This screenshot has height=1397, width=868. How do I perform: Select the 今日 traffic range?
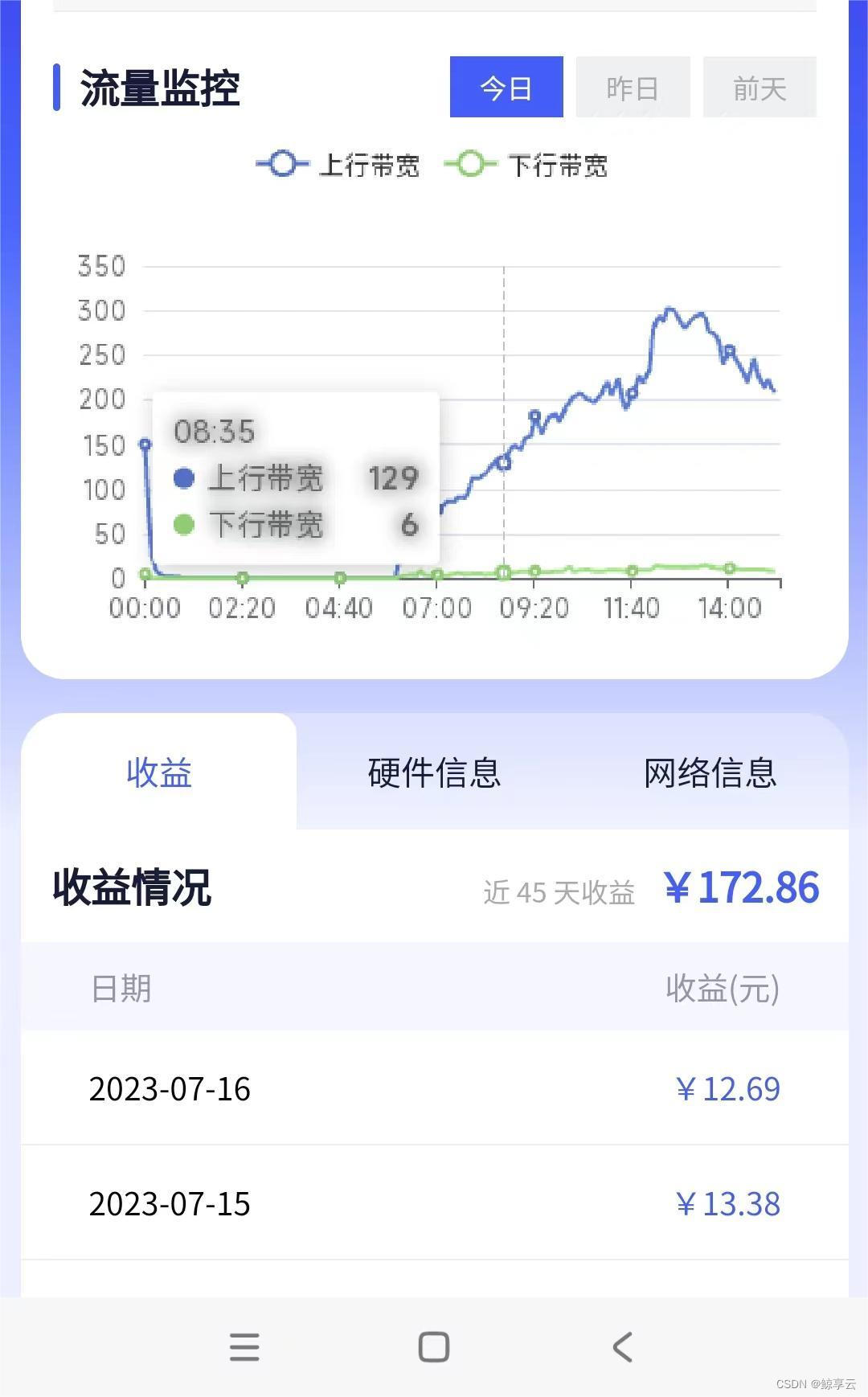point(506,87)
